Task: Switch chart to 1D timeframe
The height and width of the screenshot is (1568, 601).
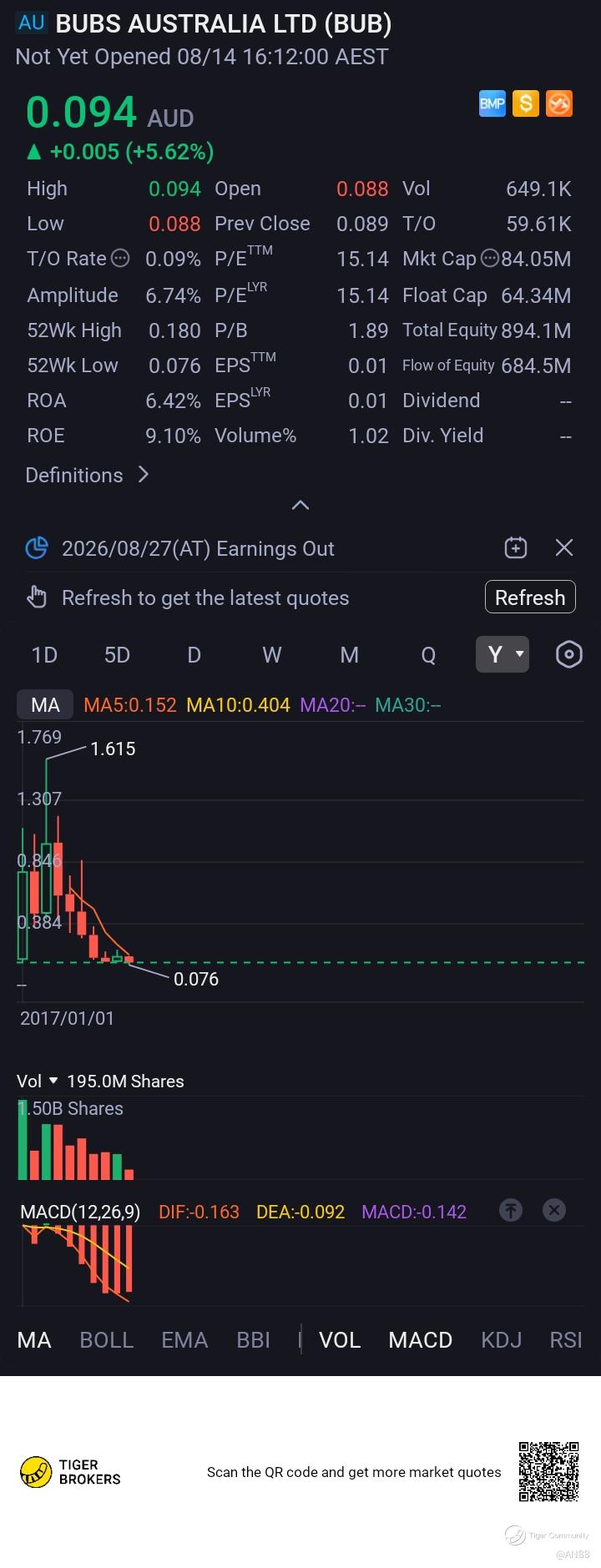Action: coord(44,654)
